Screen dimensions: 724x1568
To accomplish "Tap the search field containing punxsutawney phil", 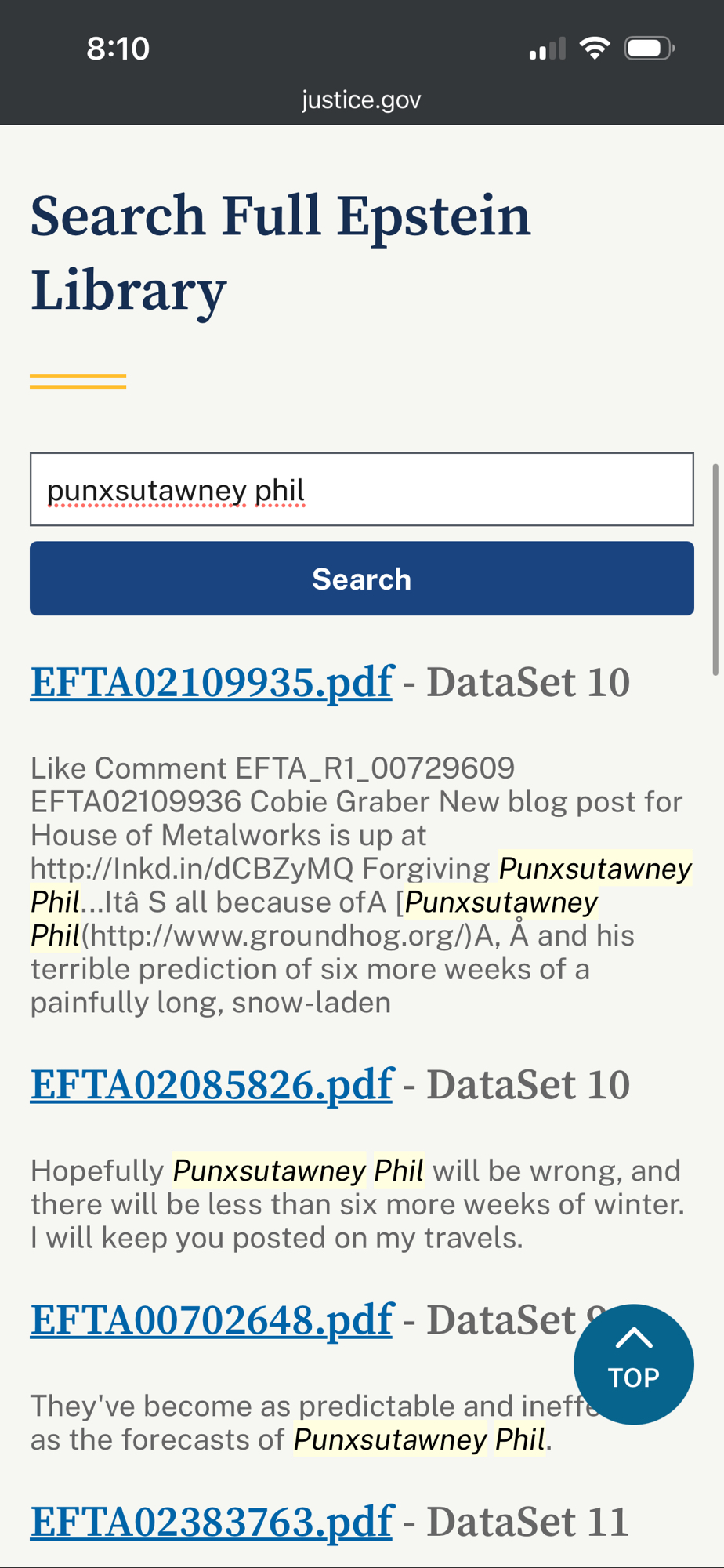I will click(x=361, y=490).
